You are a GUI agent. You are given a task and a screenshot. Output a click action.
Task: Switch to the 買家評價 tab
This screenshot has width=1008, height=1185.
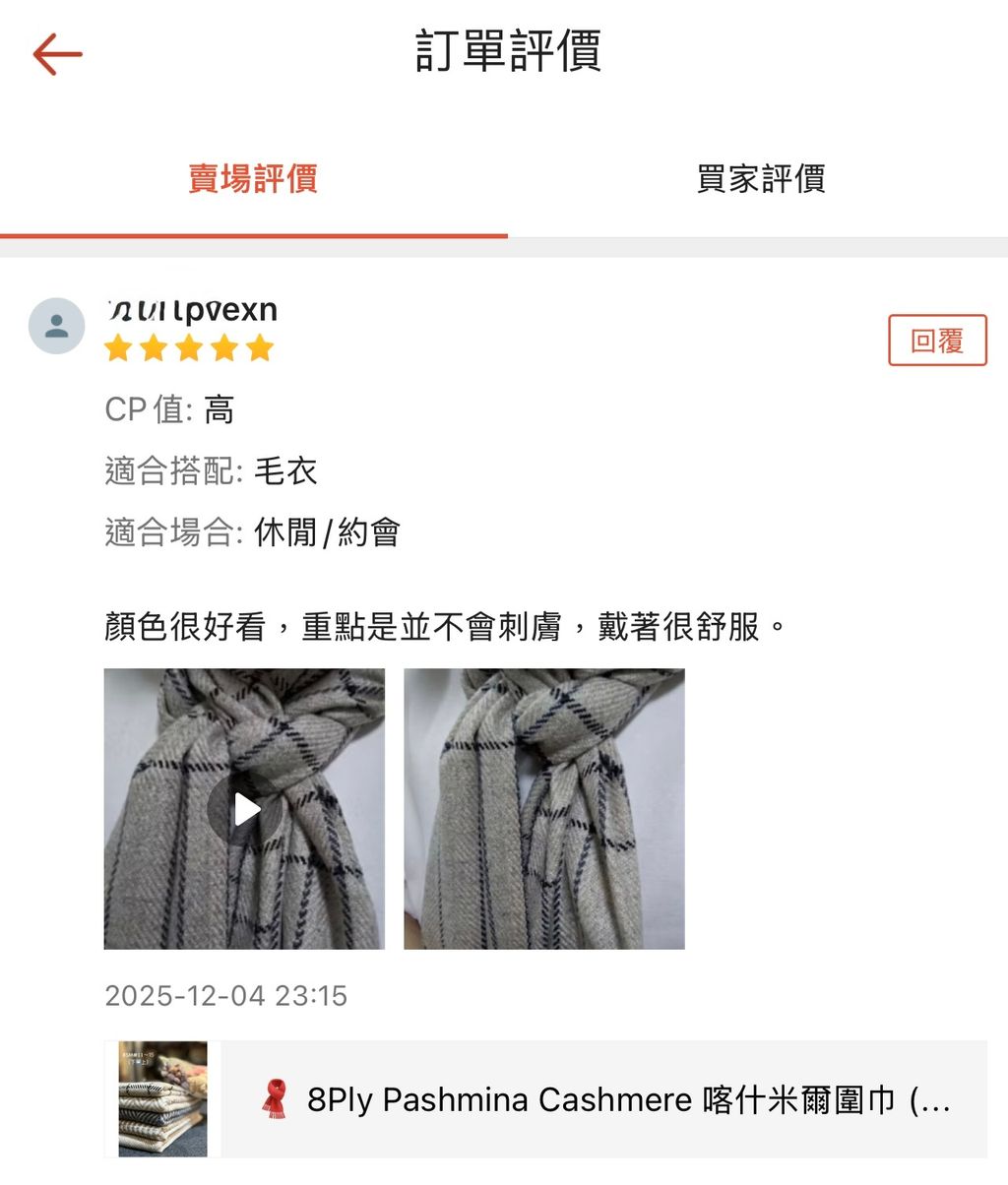[761, 179]
